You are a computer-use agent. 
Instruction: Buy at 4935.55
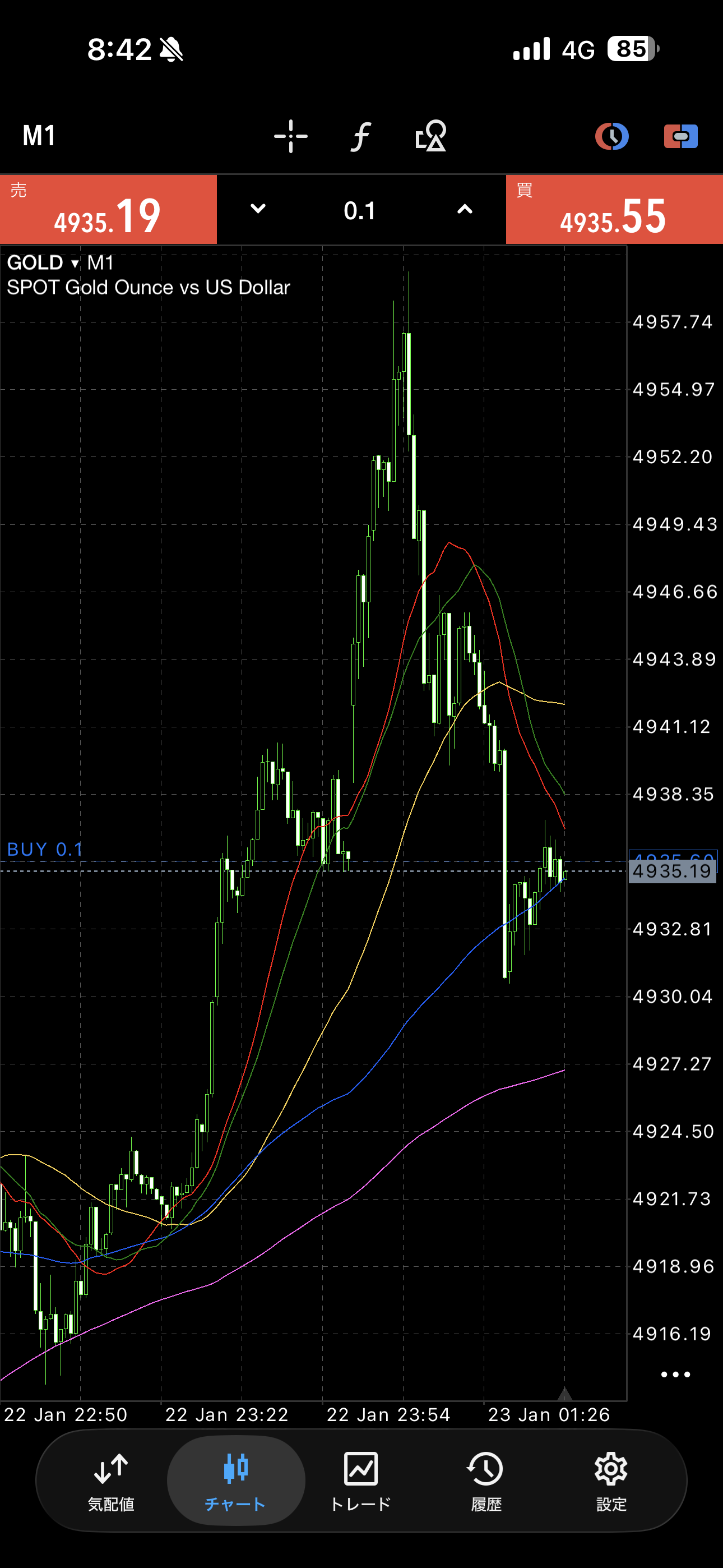pyautogui.click(x=614, y=210)
